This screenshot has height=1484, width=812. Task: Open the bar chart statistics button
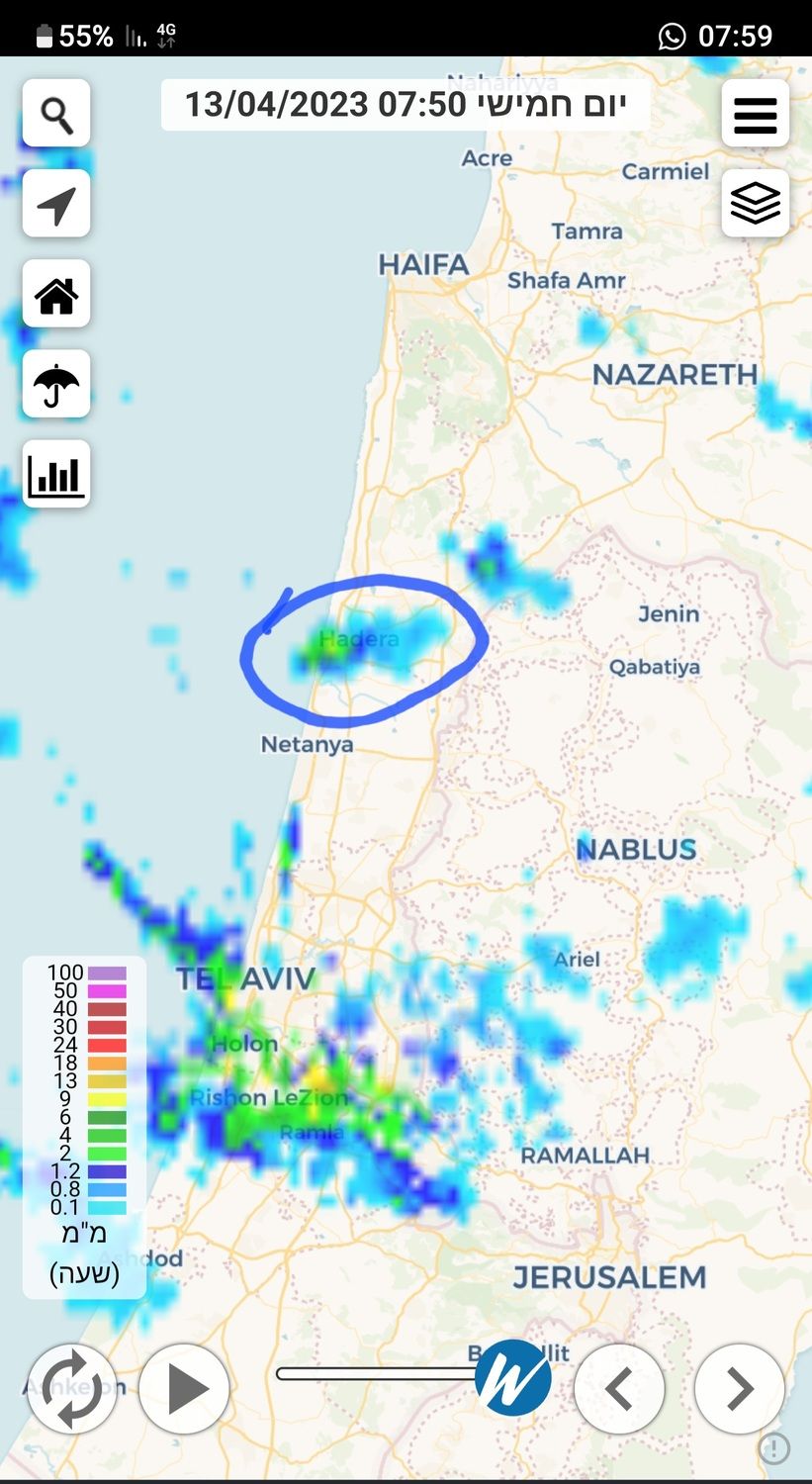coord(56,474)
